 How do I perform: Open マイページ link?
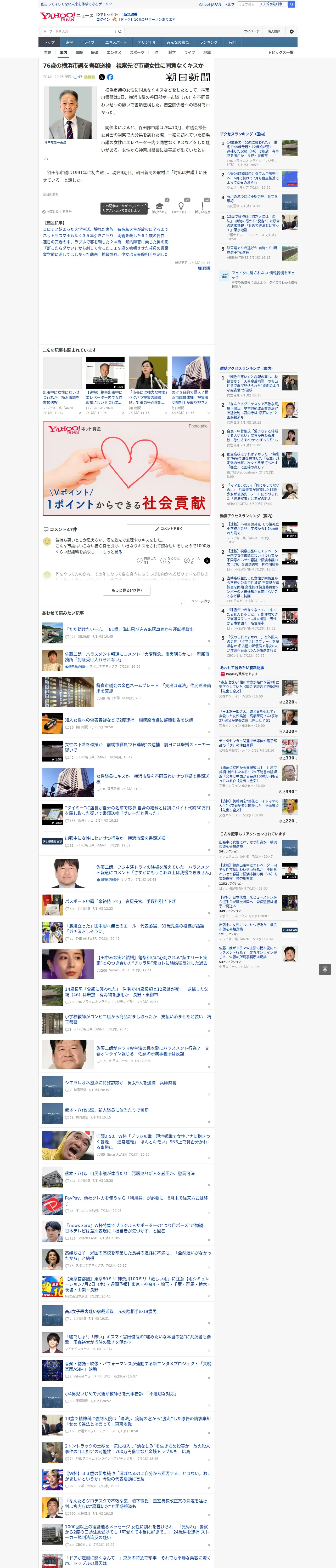coord(251,31)
